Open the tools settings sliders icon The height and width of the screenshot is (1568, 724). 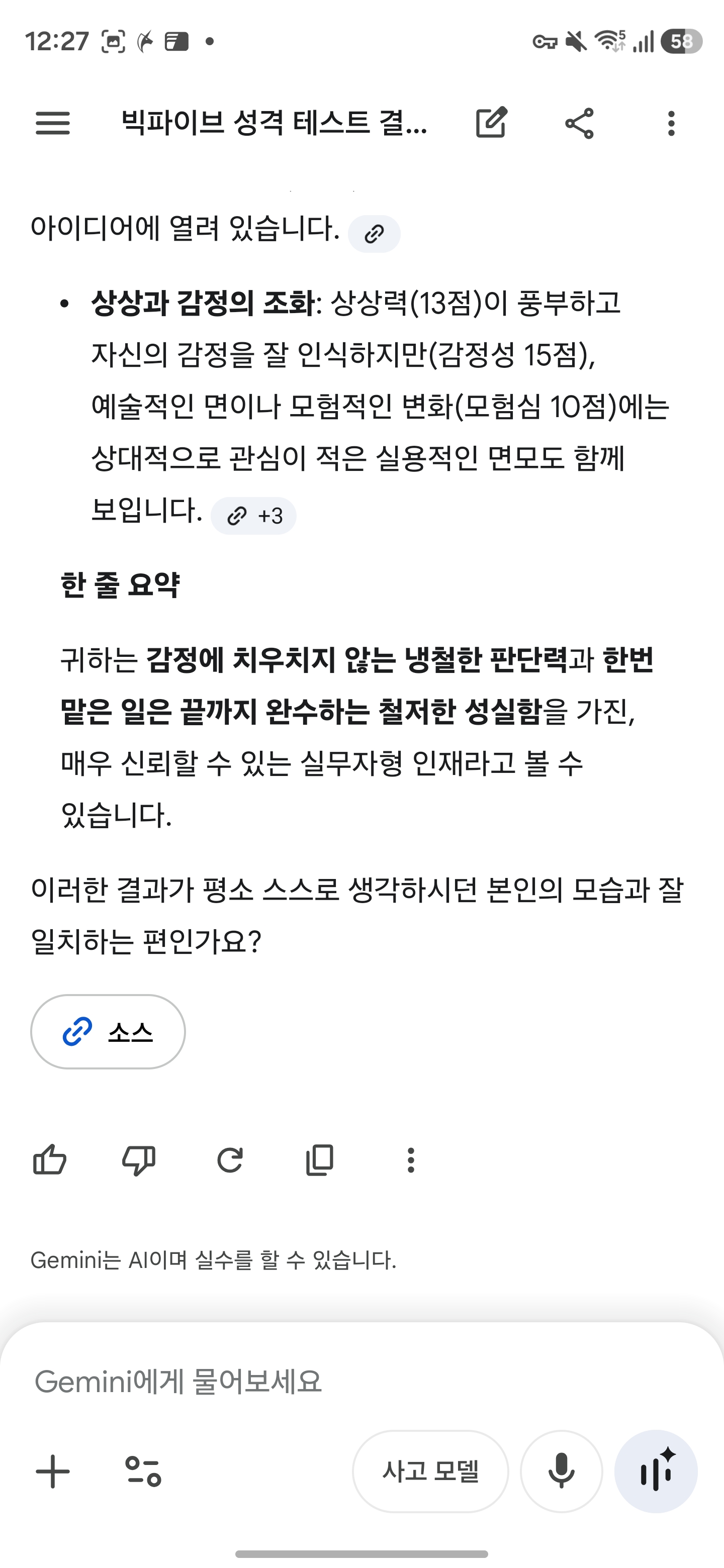[143, 1472]
